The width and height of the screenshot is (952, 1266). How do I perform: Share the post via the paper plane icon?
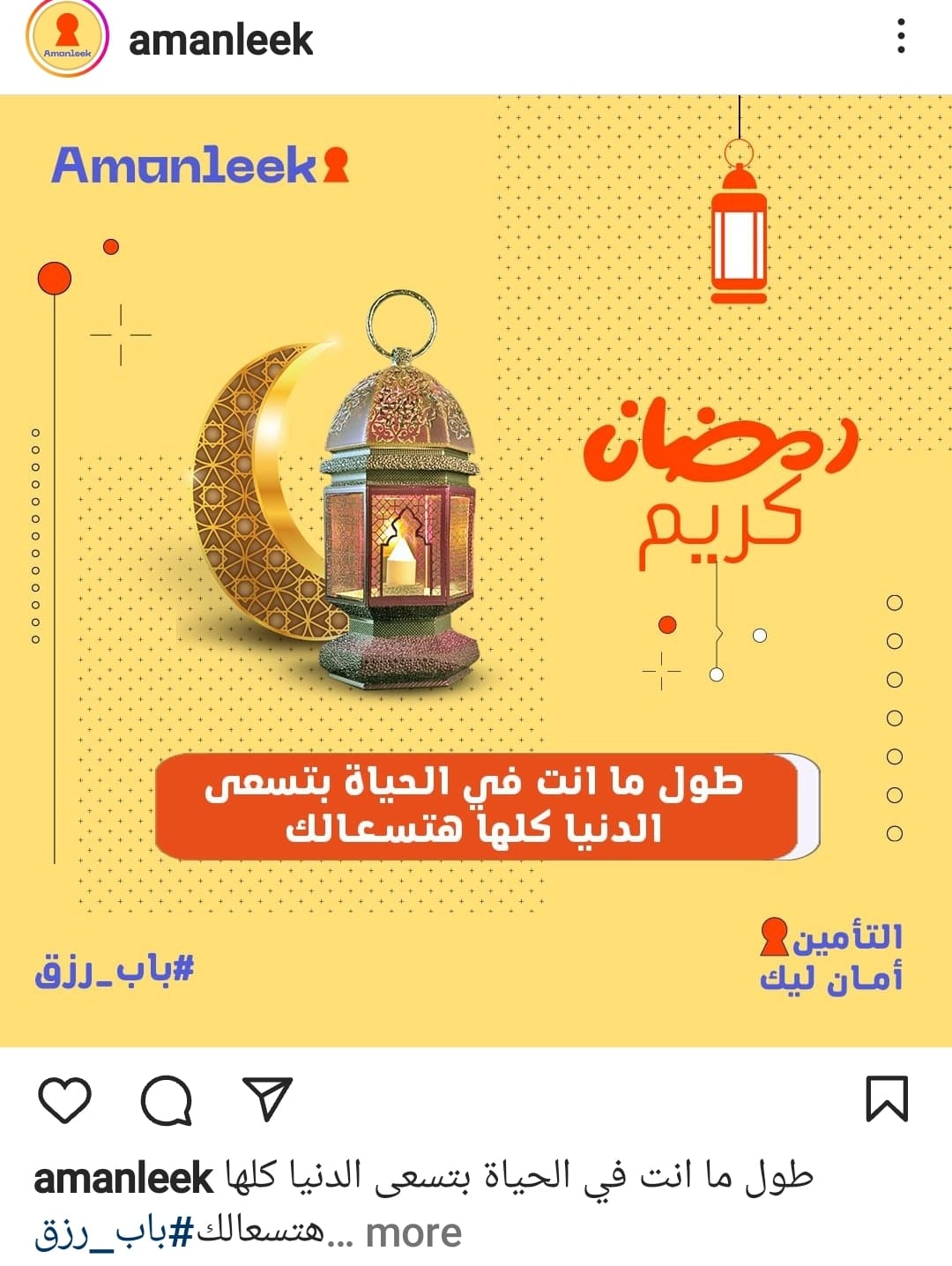pyautogui.click(x=267, y=1099)
